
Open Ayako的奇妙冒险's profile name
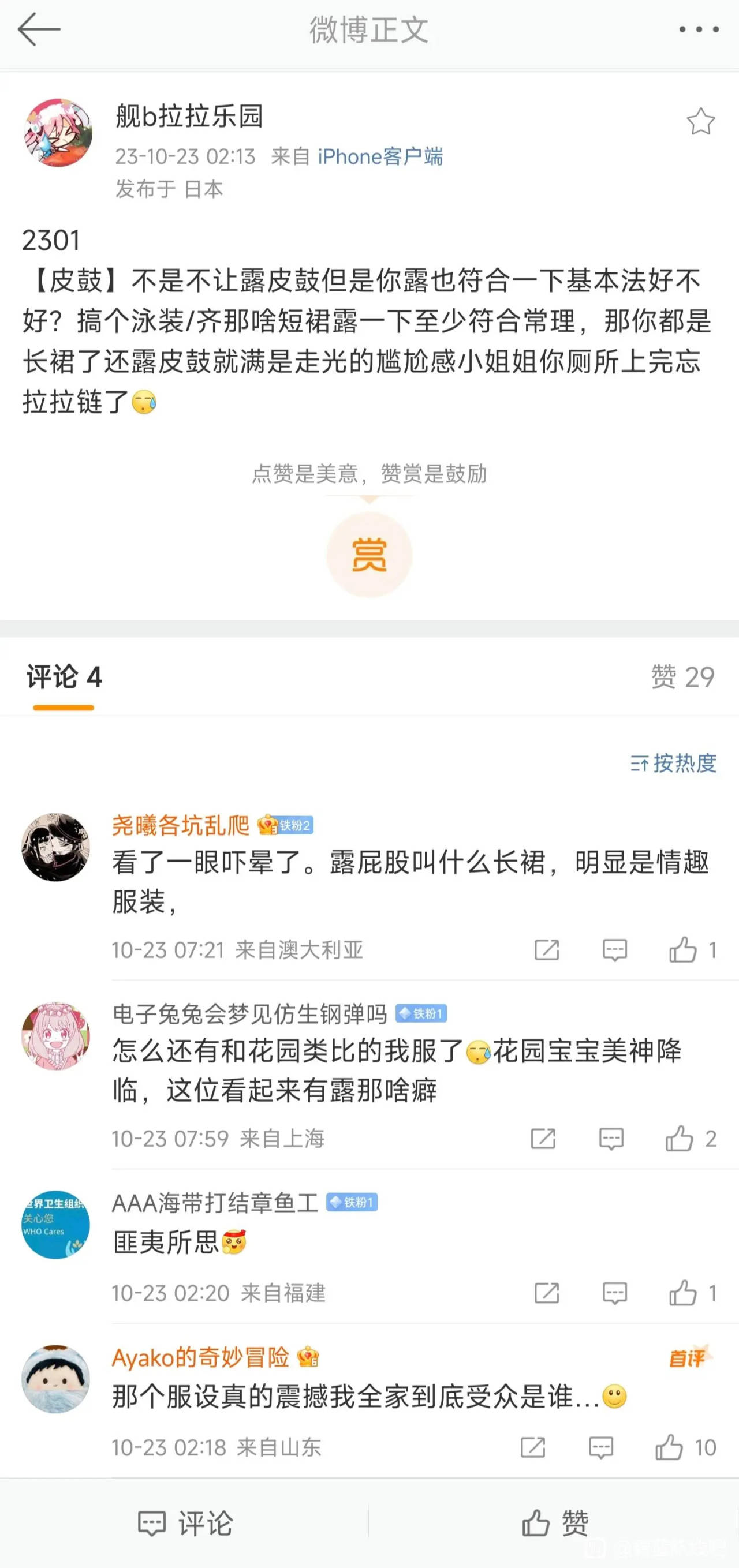[x=200, y=1357]
